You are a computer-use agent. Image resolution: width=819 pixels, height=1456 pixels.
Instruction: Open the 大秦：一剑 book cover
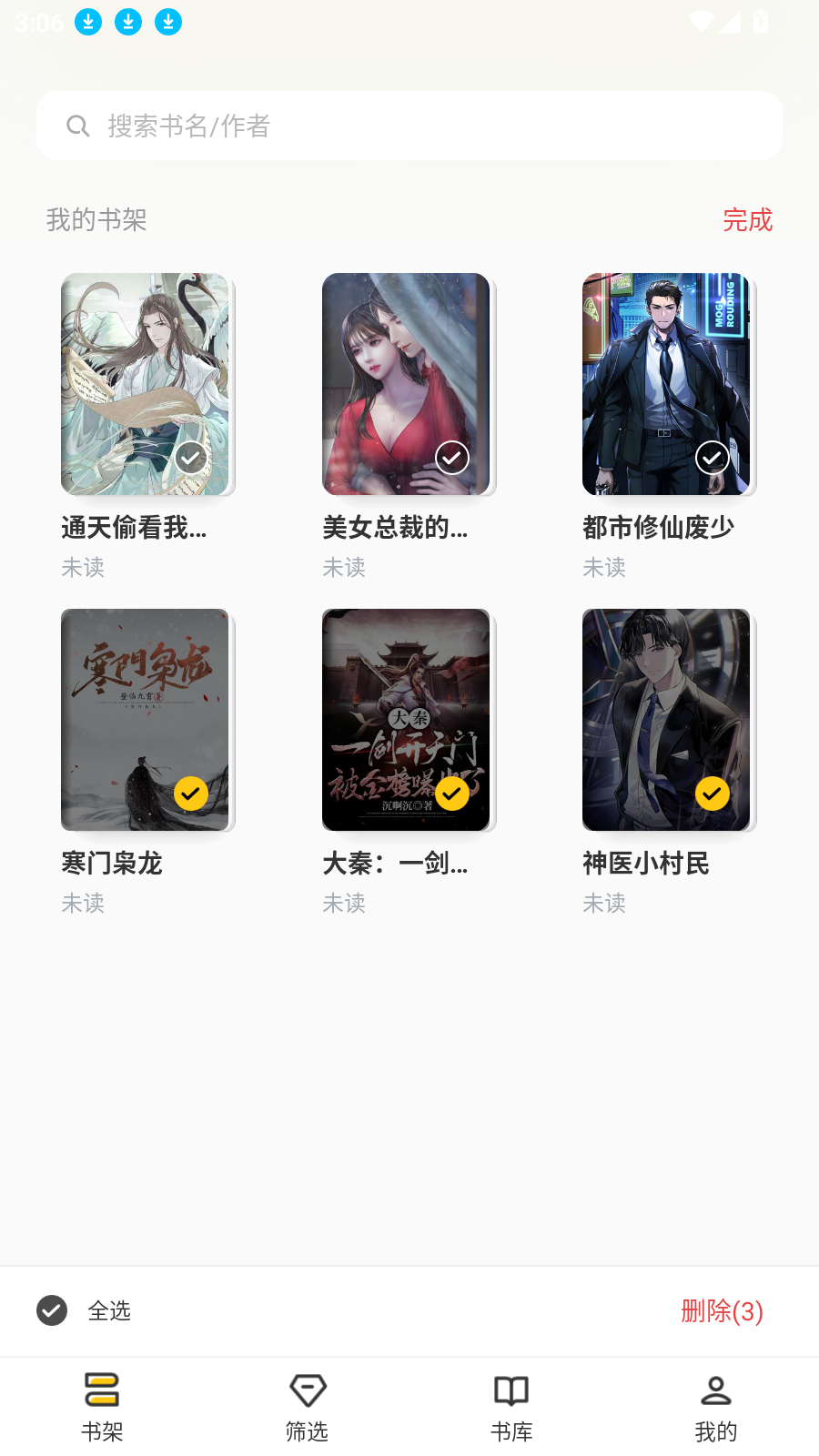(405, 720)
